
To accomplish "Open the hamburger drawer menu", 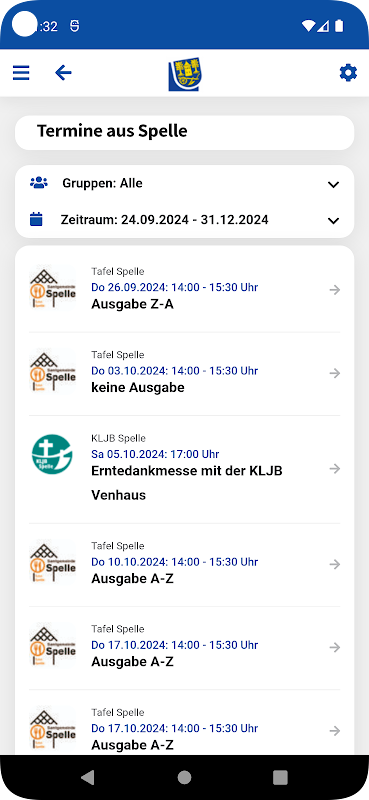I will click(x=21, y=73).
